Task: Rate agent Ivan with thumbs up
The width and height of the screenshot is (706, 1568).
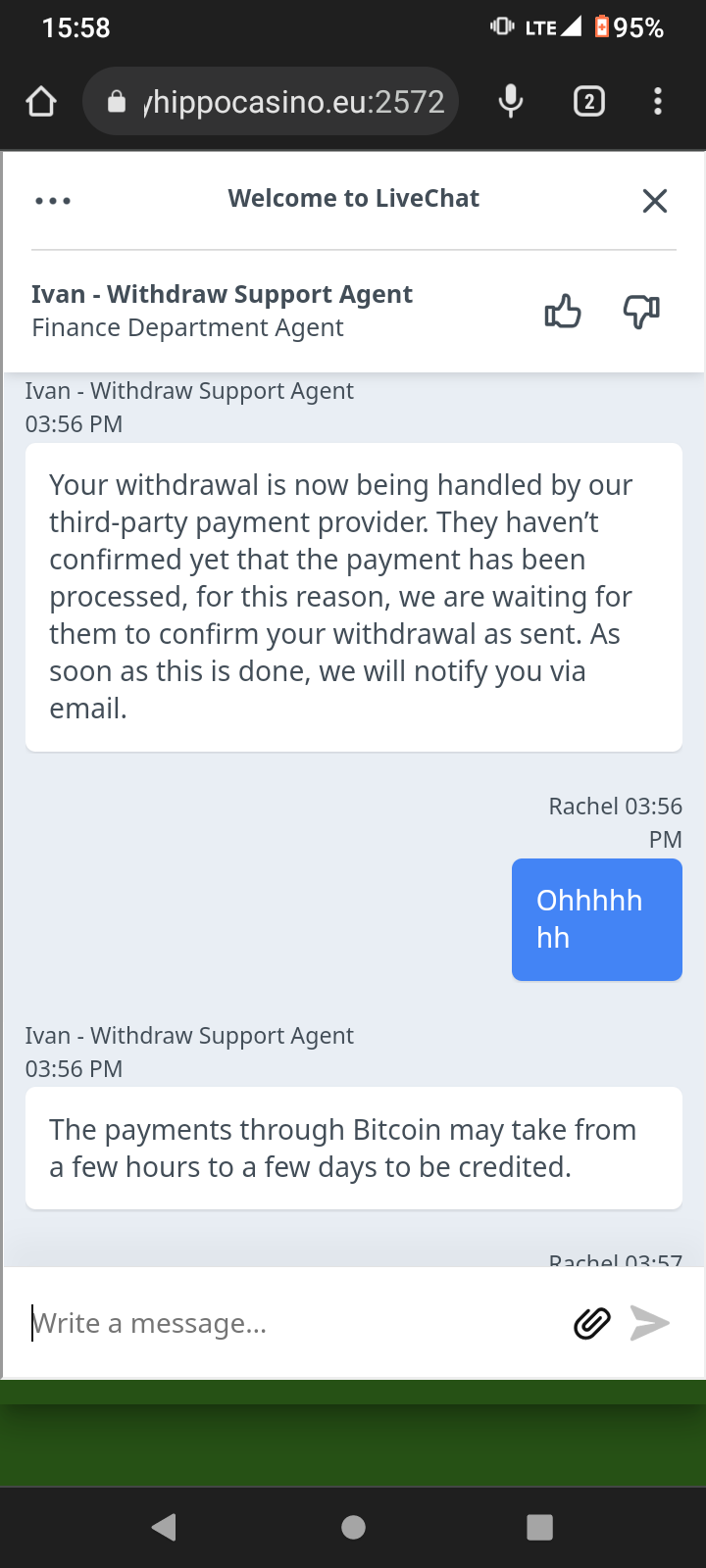Action: click(x=563, y=312)
